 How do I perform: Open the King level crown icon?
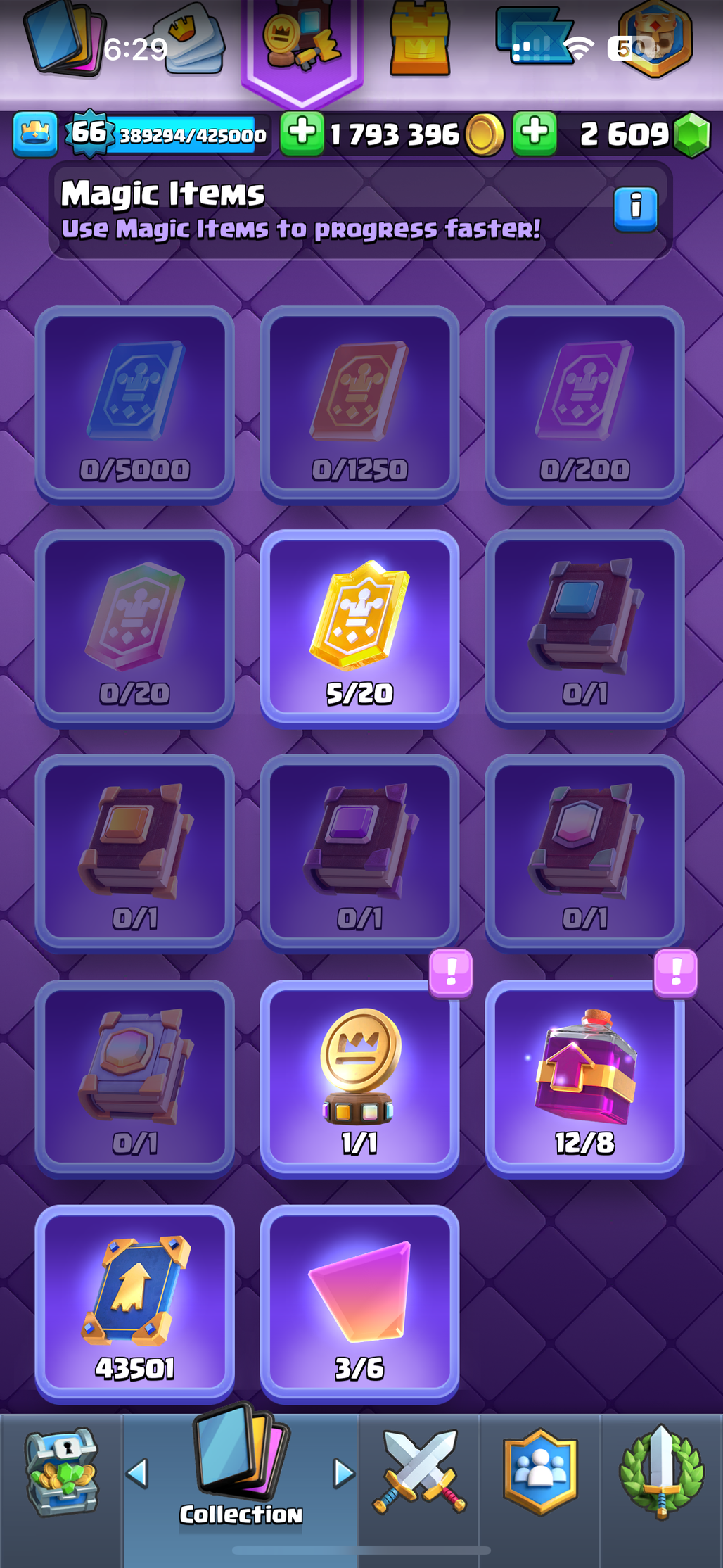tap(35, 133)
